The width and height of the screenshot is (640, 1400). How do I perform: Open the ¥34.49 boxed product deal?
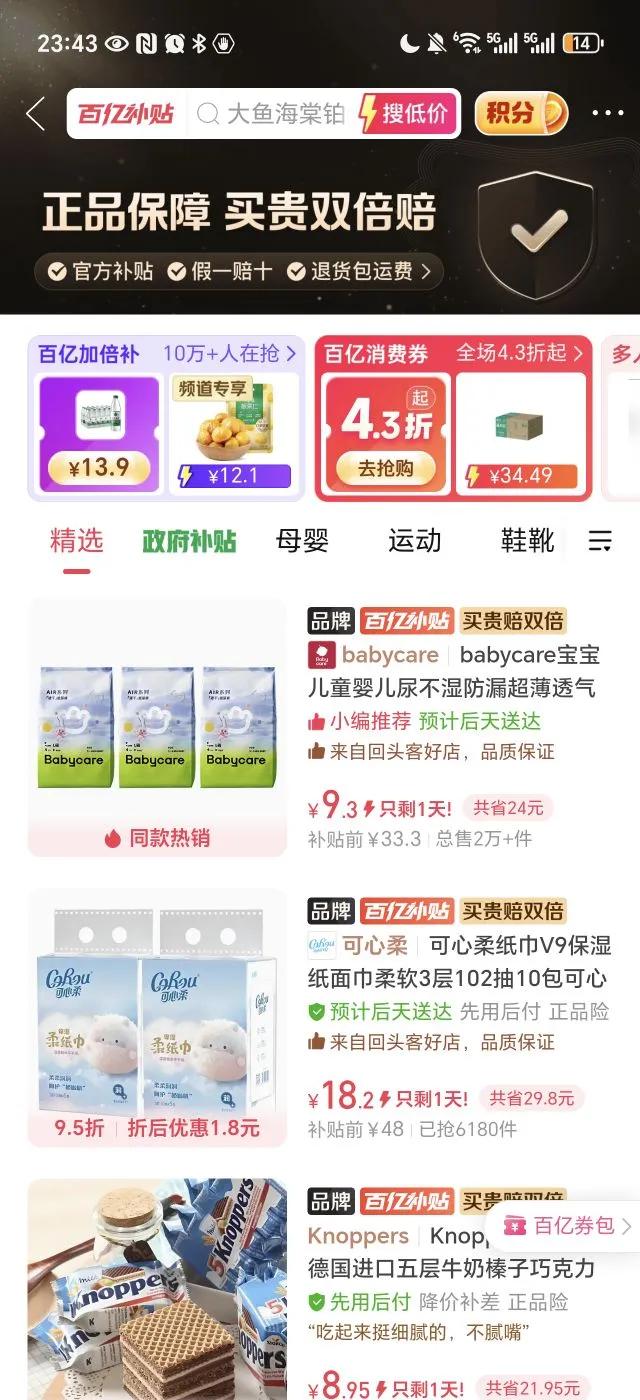(521, 432)
